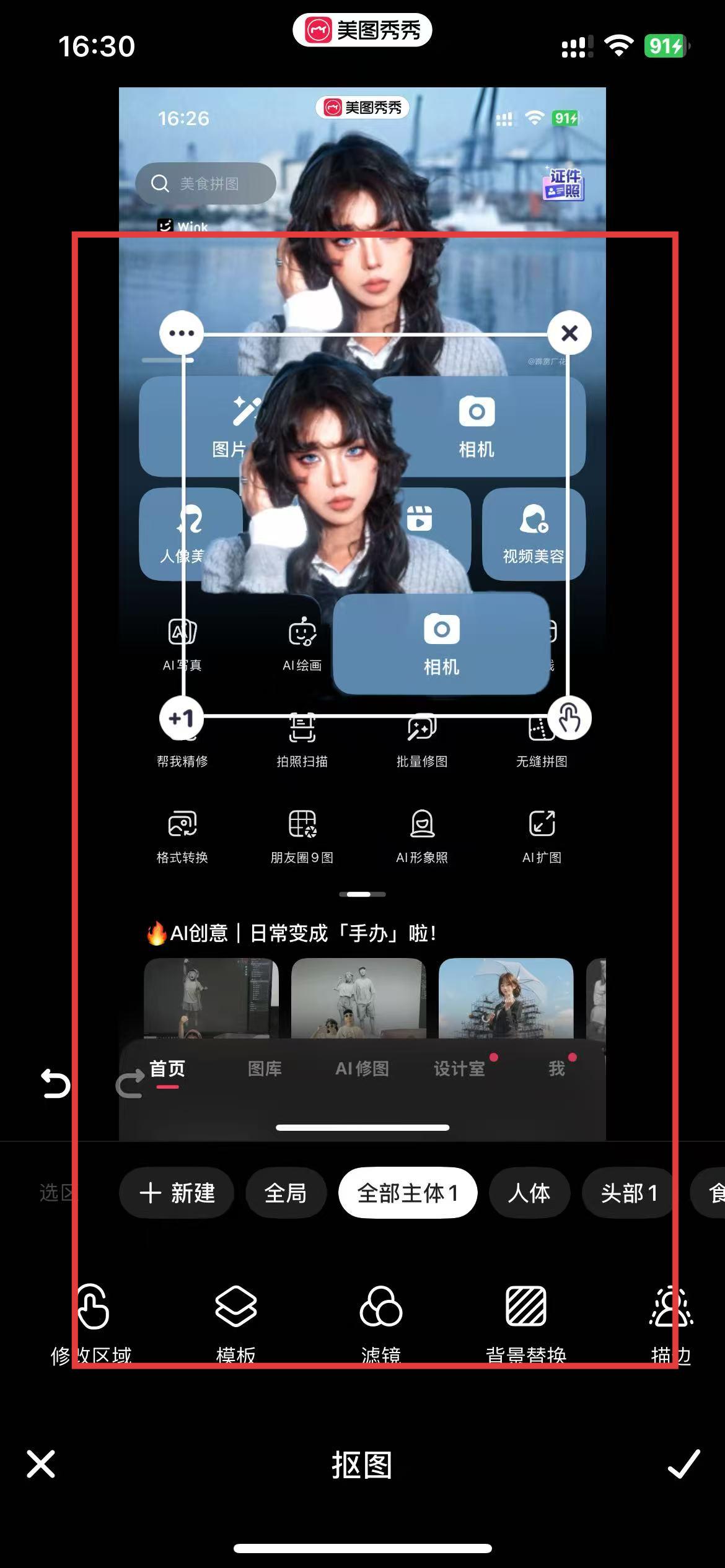Pick the 头部1 selection chip

click(628, 1193)
